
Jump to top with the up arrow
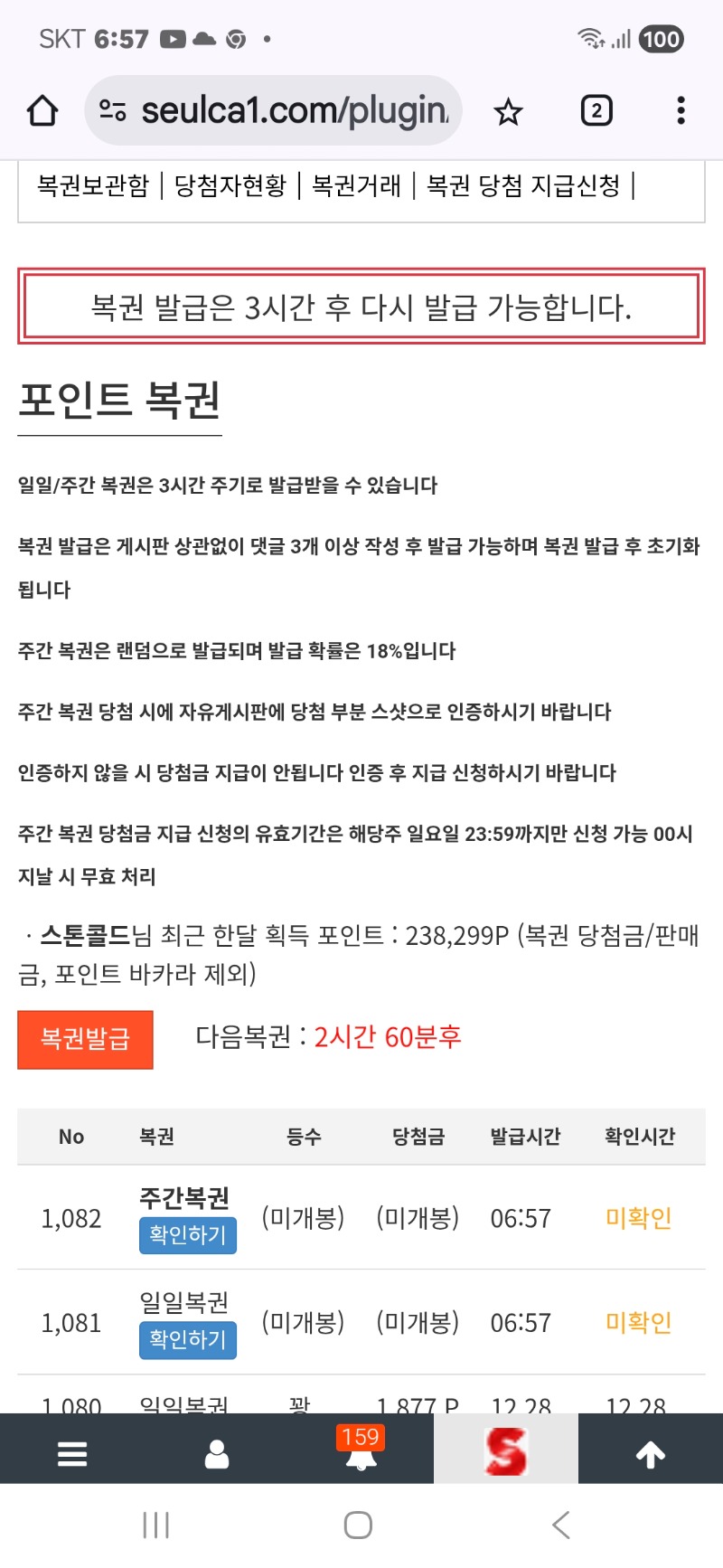pos(650,1454)
